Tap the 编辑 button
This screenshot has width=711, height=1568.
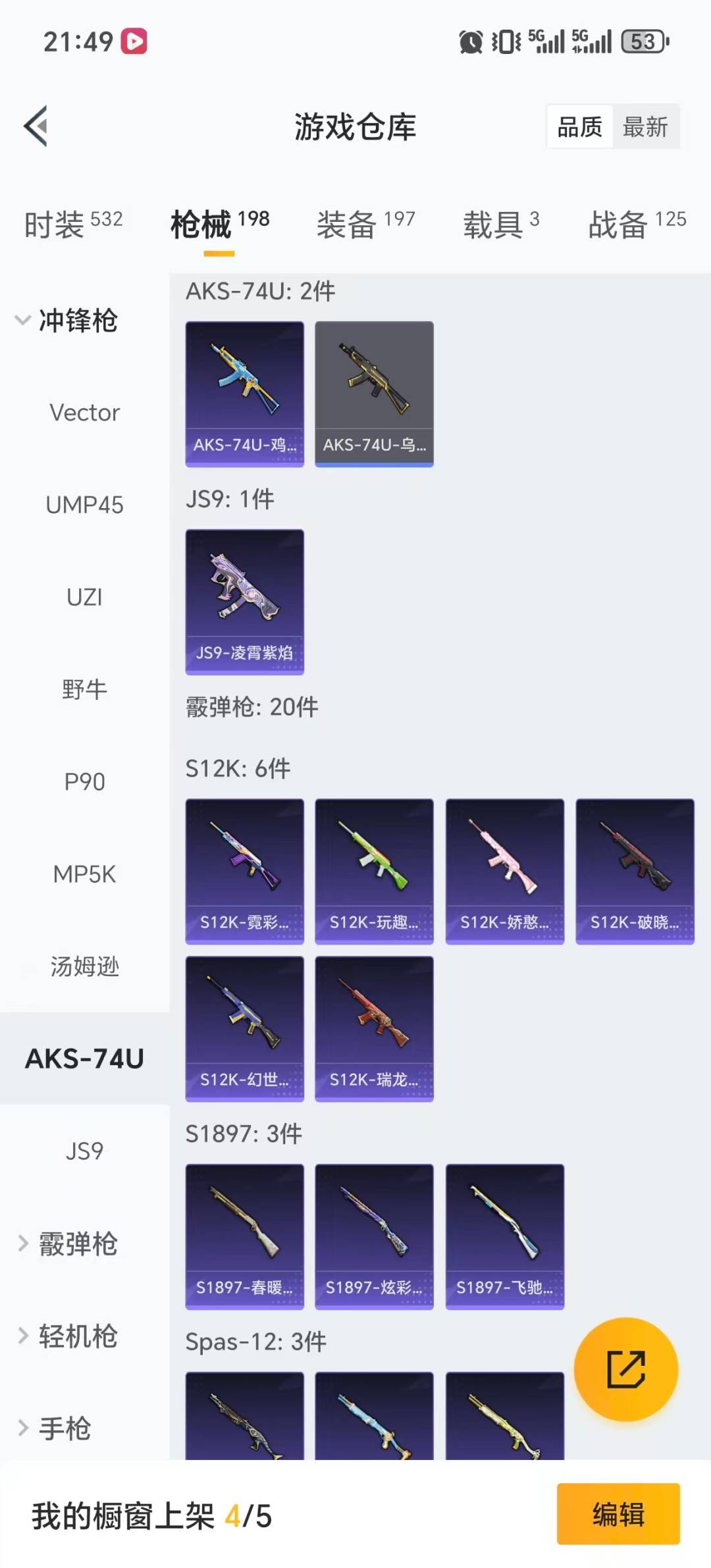tap(618, 1514)
